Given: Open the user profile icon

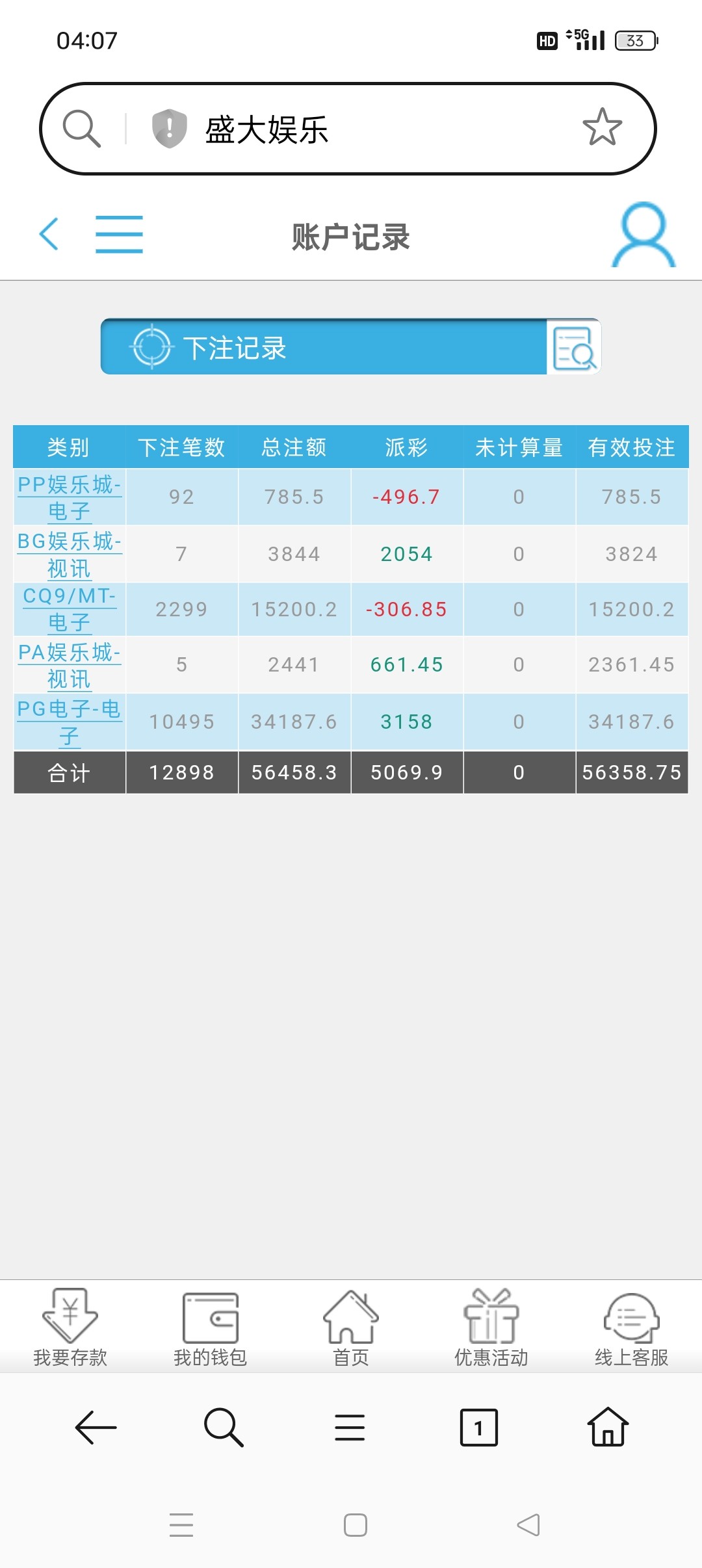Looking at the screenshot, I should pos(643,235).
